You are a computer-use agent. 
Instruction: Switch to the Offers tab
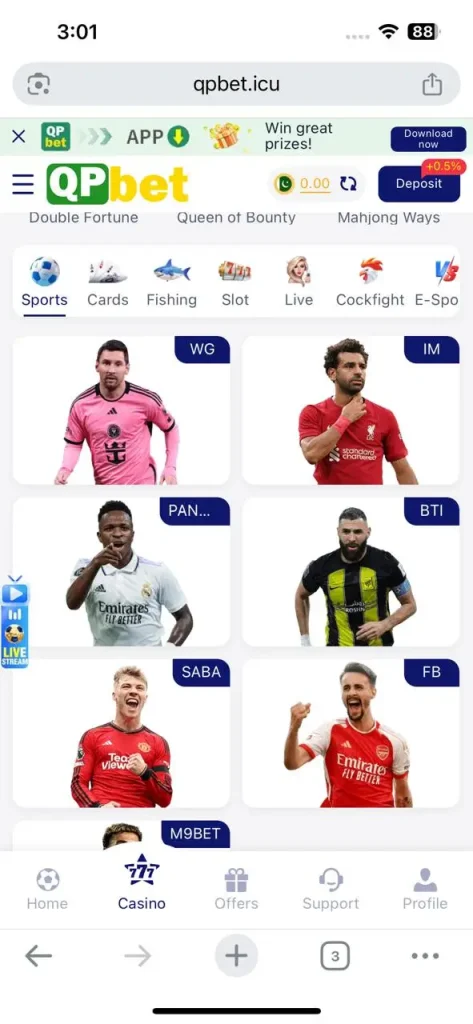[x=236, y=889]
